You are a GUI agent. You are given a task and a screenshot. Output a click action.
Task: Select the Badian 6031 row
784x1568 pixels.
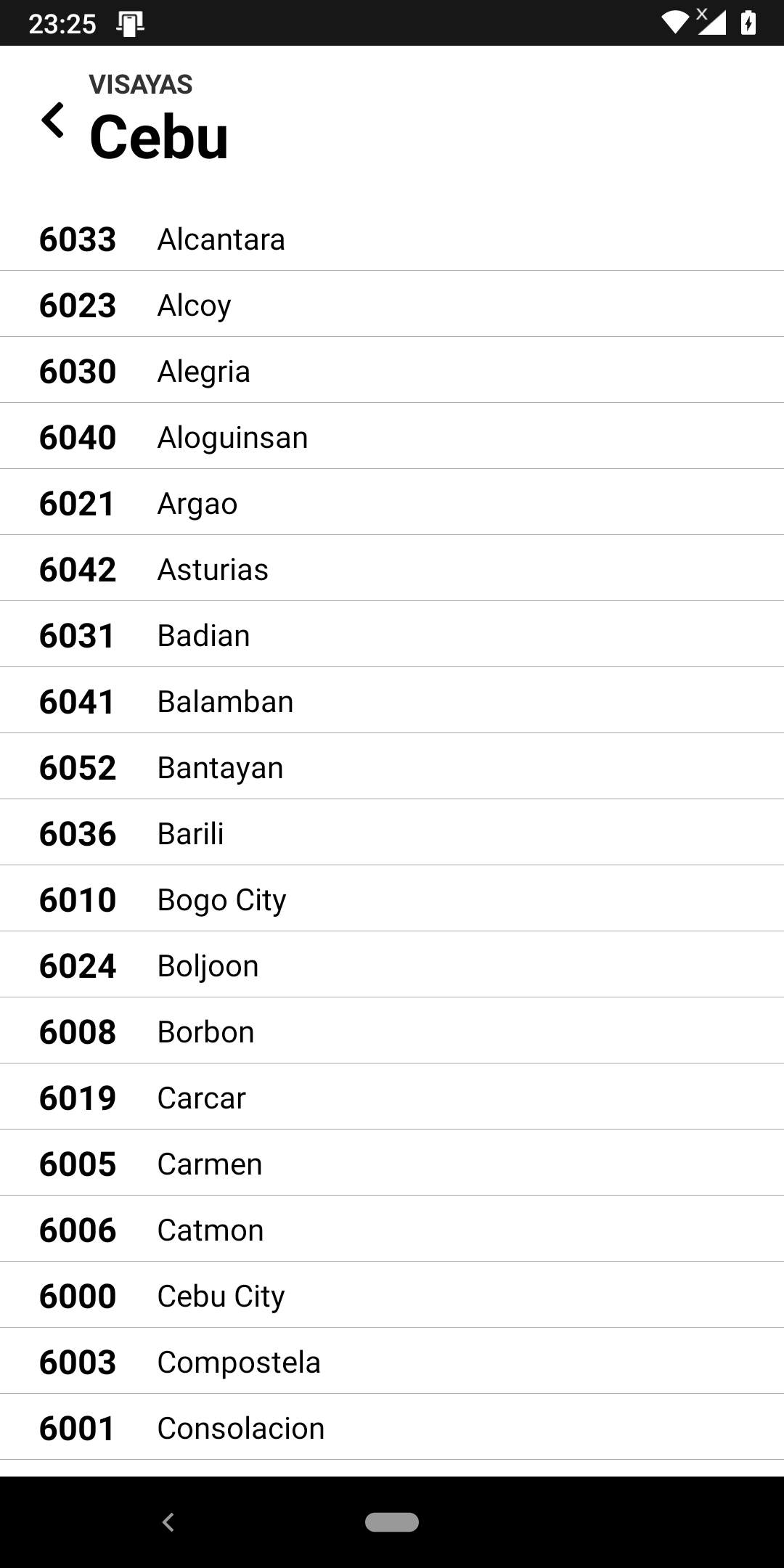(x=392, y=634)
